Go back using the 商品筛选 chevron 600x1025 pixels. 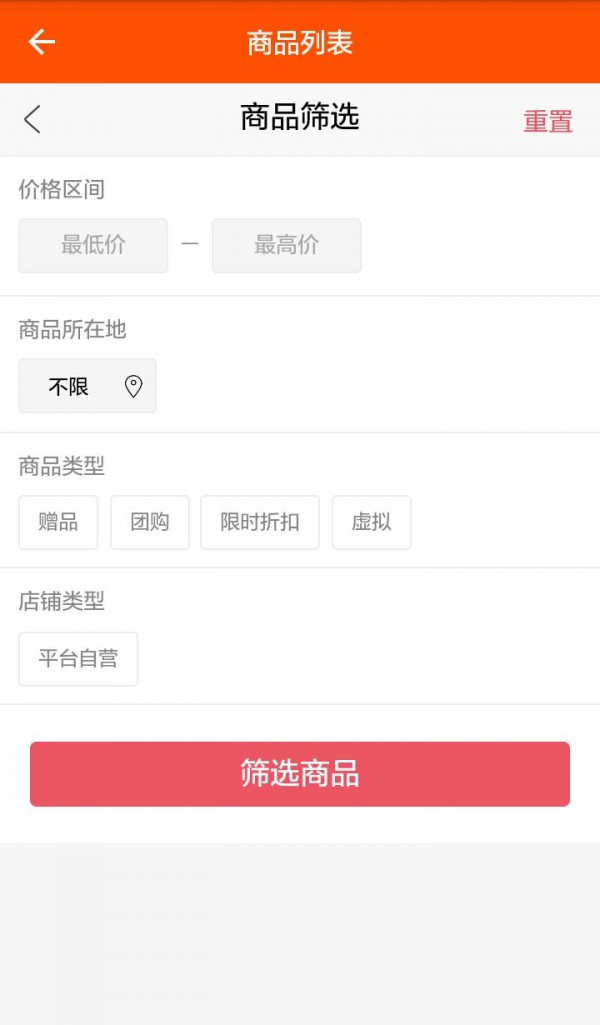click(x=32, y=119)
